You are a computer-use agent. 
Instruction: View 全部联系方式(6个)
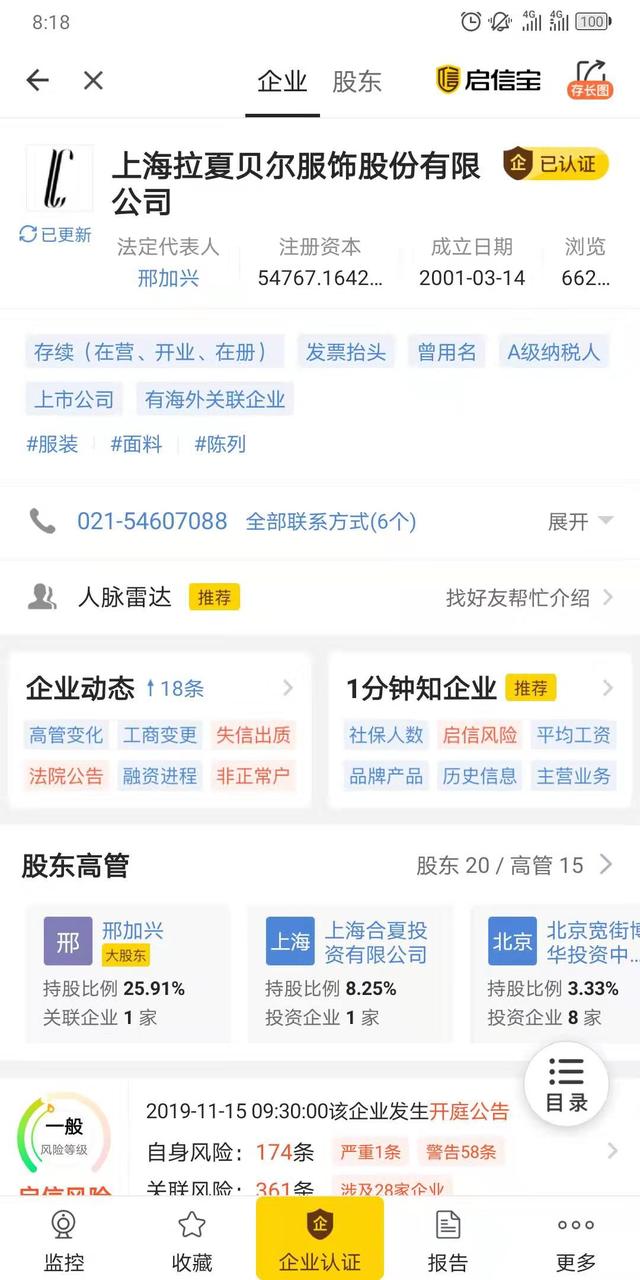pyautogui.click(x=331, y=521)
